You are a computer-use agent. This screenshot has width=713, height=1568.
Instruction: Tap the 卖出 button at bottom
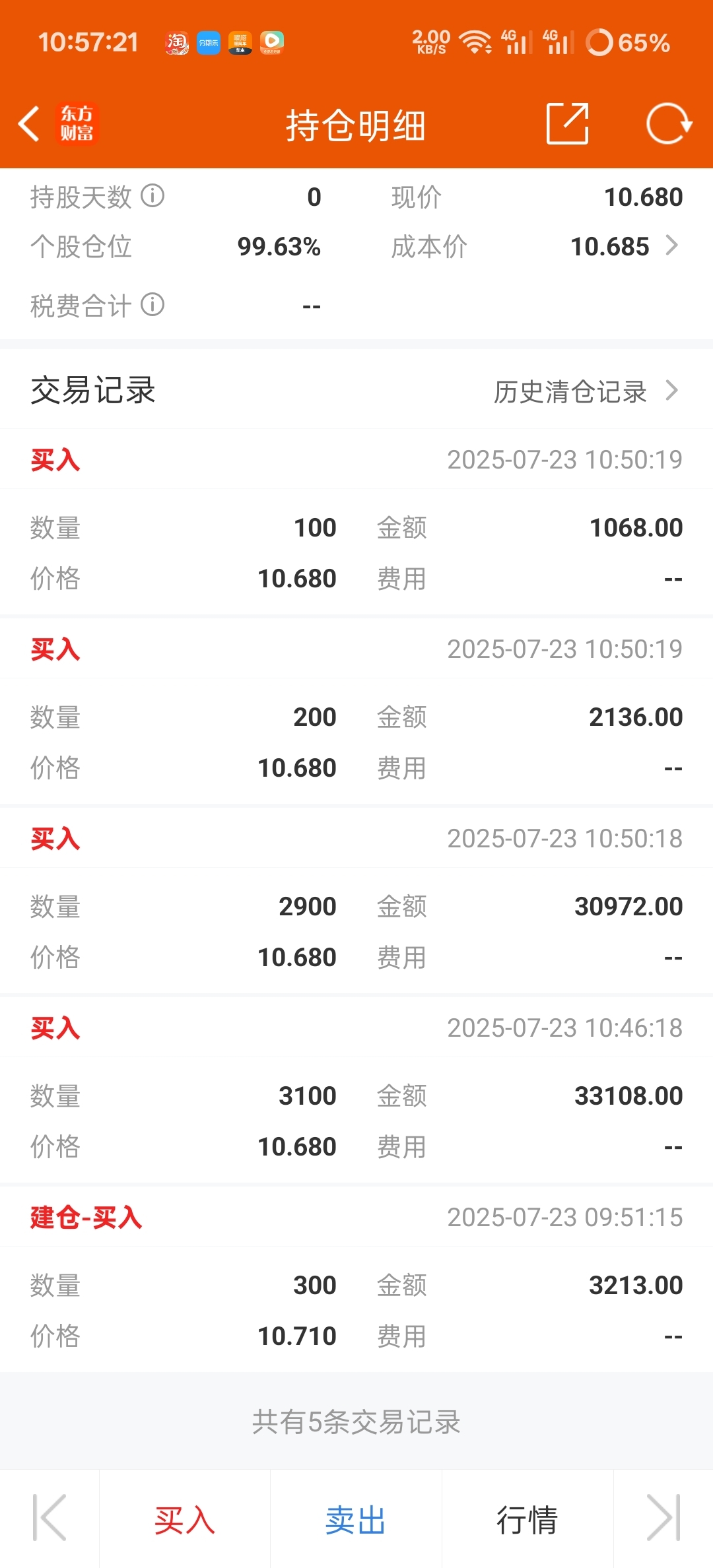pyautogui.click(x=356, y=1520)
